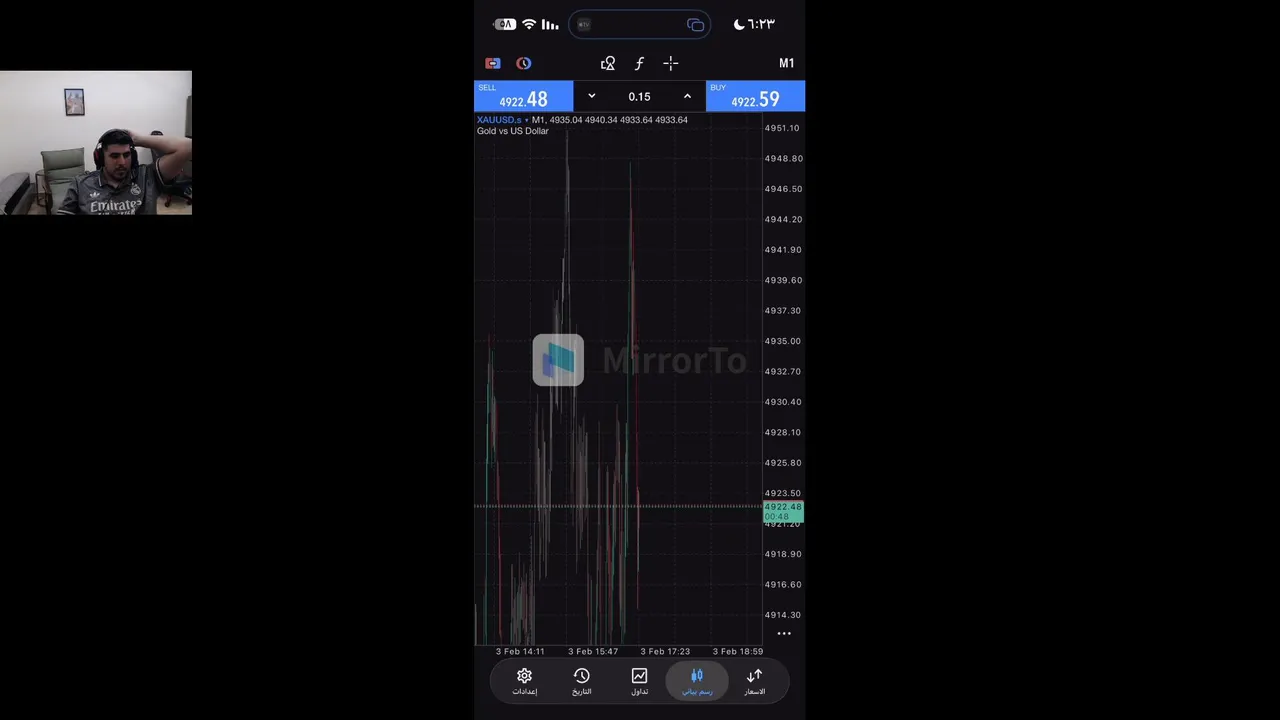Image resolution: width=1280 pixels, height=720 pixels.
Task: Open the chart objects tool
Action: 607,63
